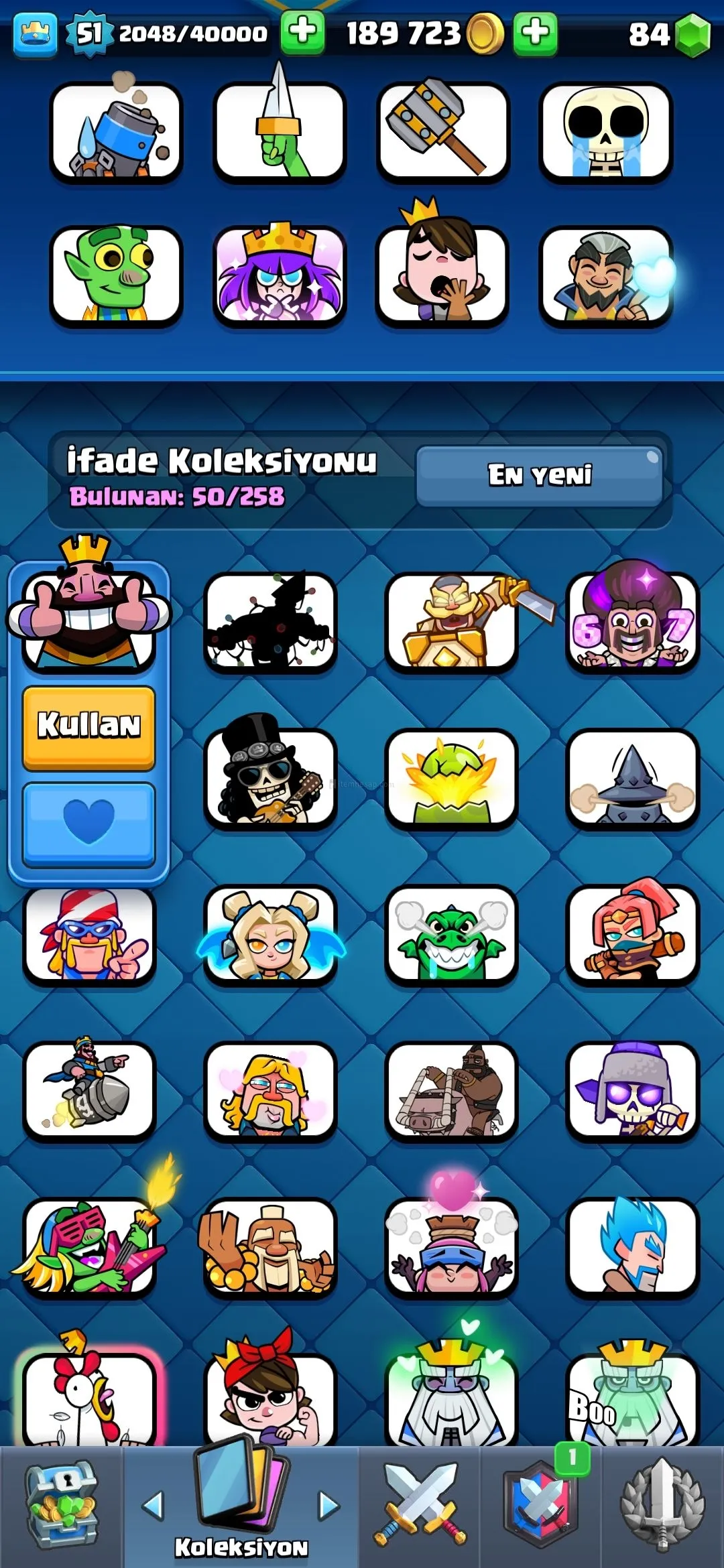Choose the skeleton guitarist with top hat emote
This screenshot has width=724, height=1568.
270,777
